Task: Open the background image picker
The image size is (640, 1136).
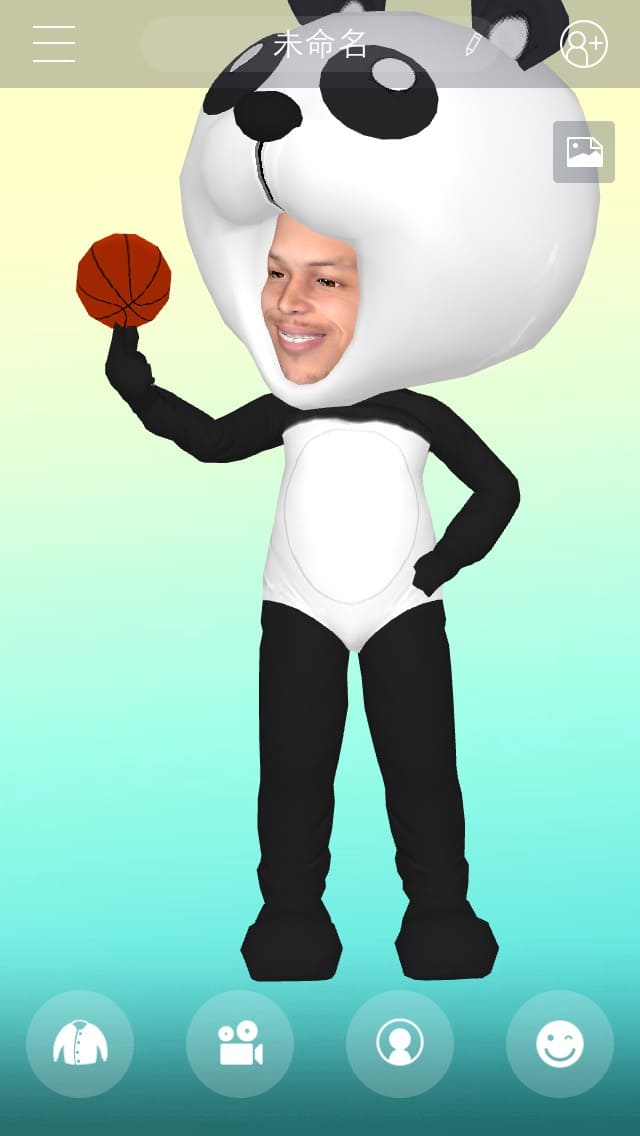Action: point(584,152)
